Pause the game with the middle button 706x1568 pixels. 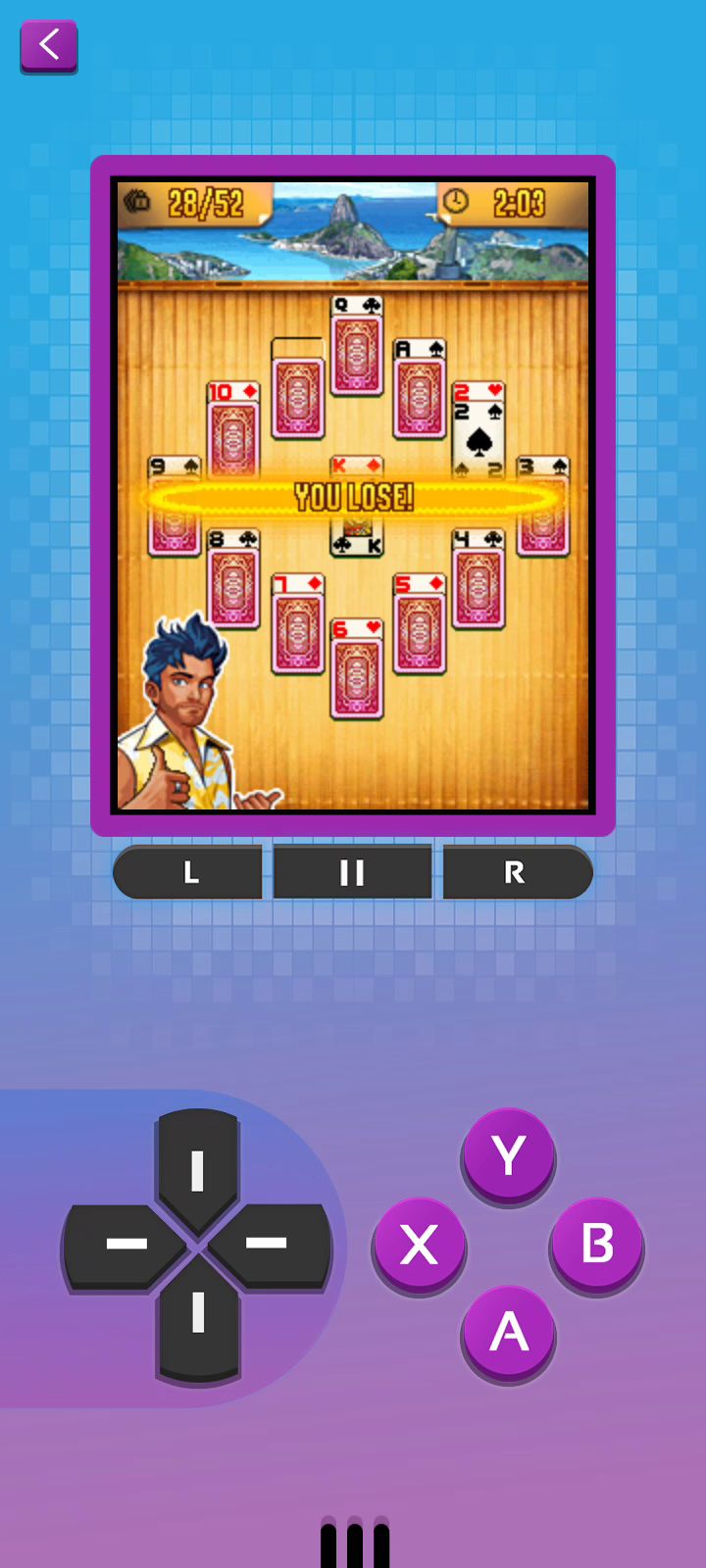tap(352, 872)
